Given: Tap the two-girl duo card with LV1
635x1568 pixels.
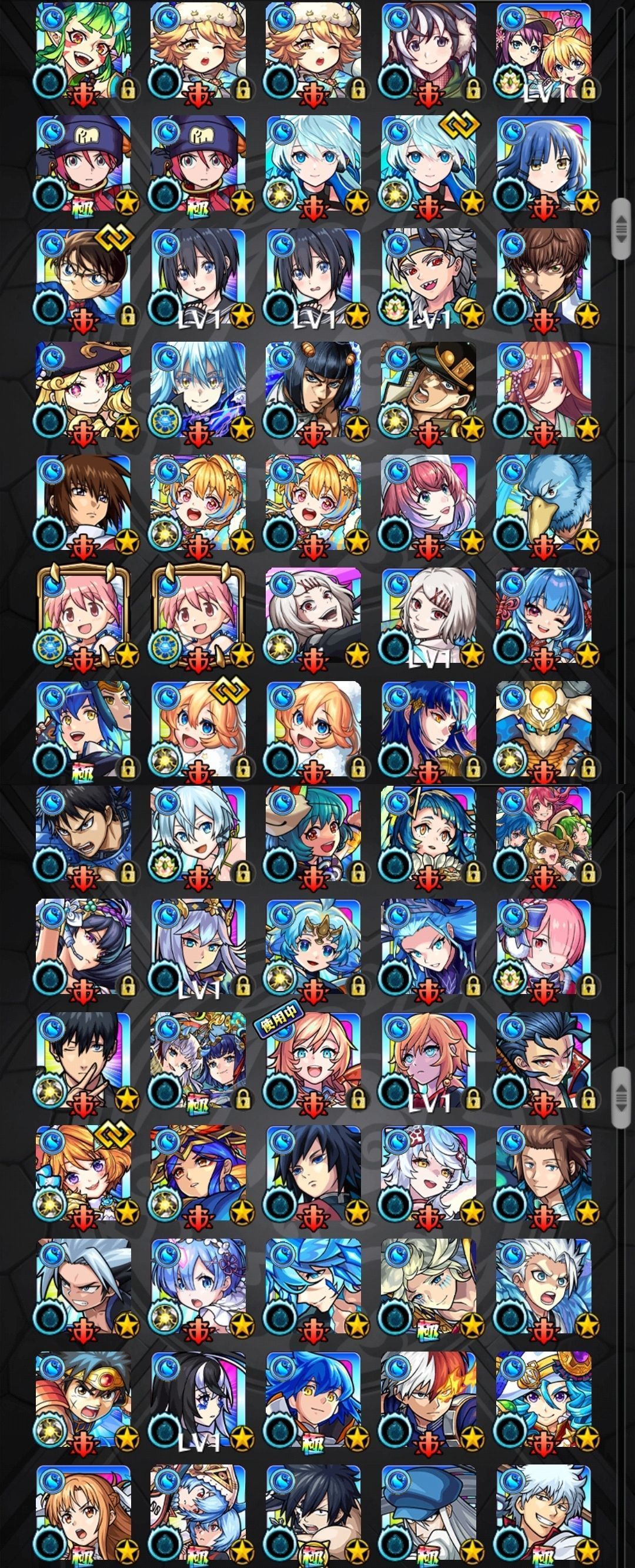Looking at the screenshot, I should tap(543, 50).
